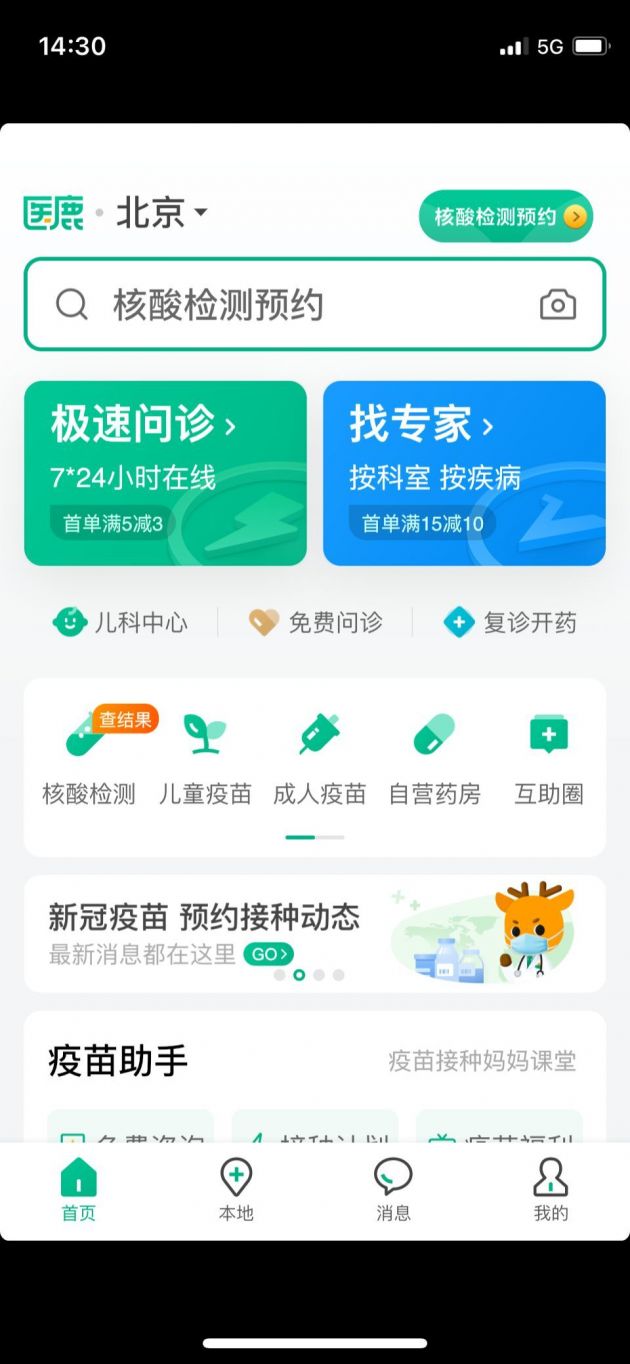This screenshot has height=1364, width=630.
Task: Focus the 核酸检测预约 search box
Action: pyautogui.click(x=315, y=305)
